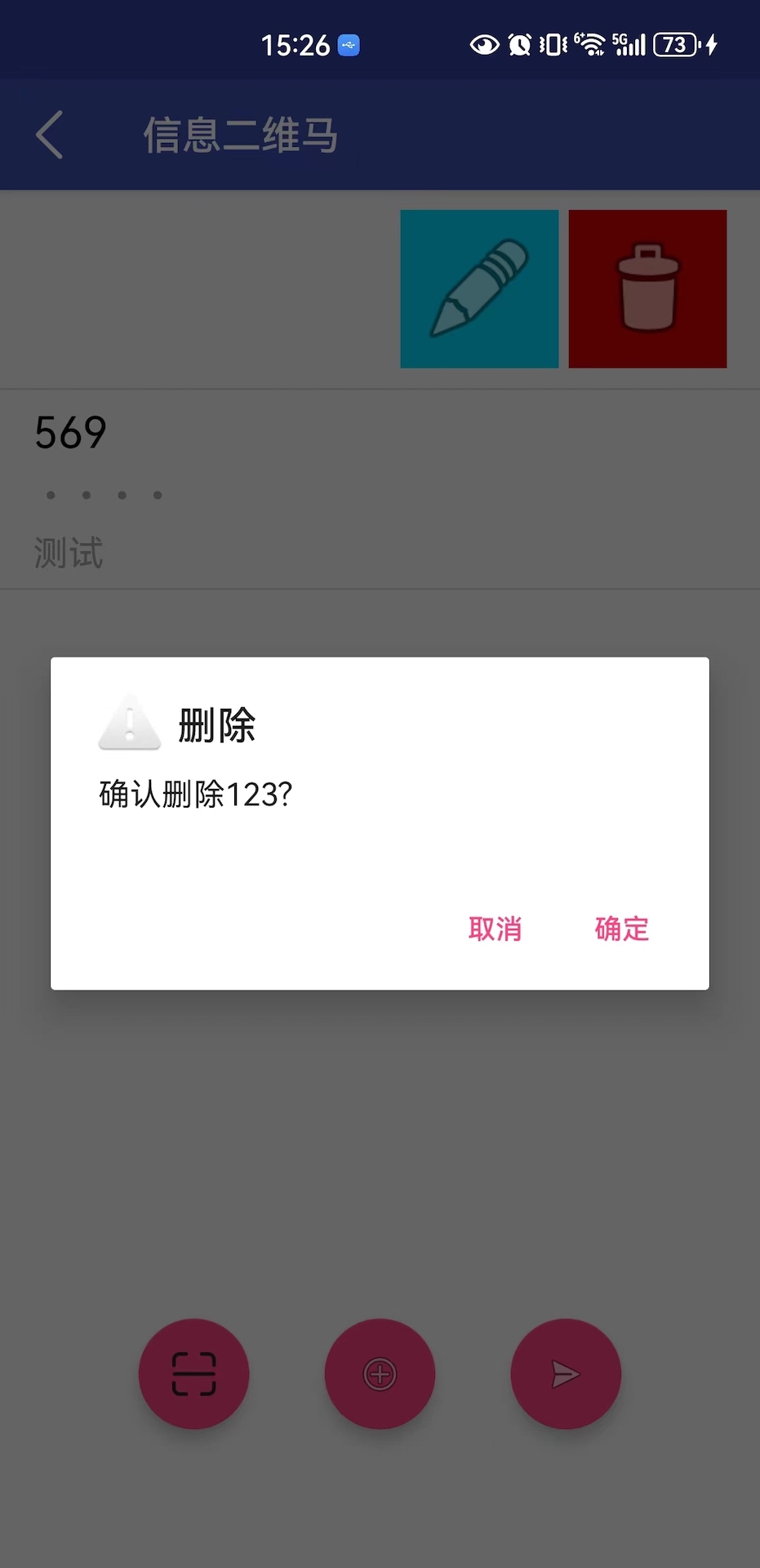The height and width of the screenshot is (1568, 760).
Task: Select the 信息二维马 title
Action: tap(241, 136)
